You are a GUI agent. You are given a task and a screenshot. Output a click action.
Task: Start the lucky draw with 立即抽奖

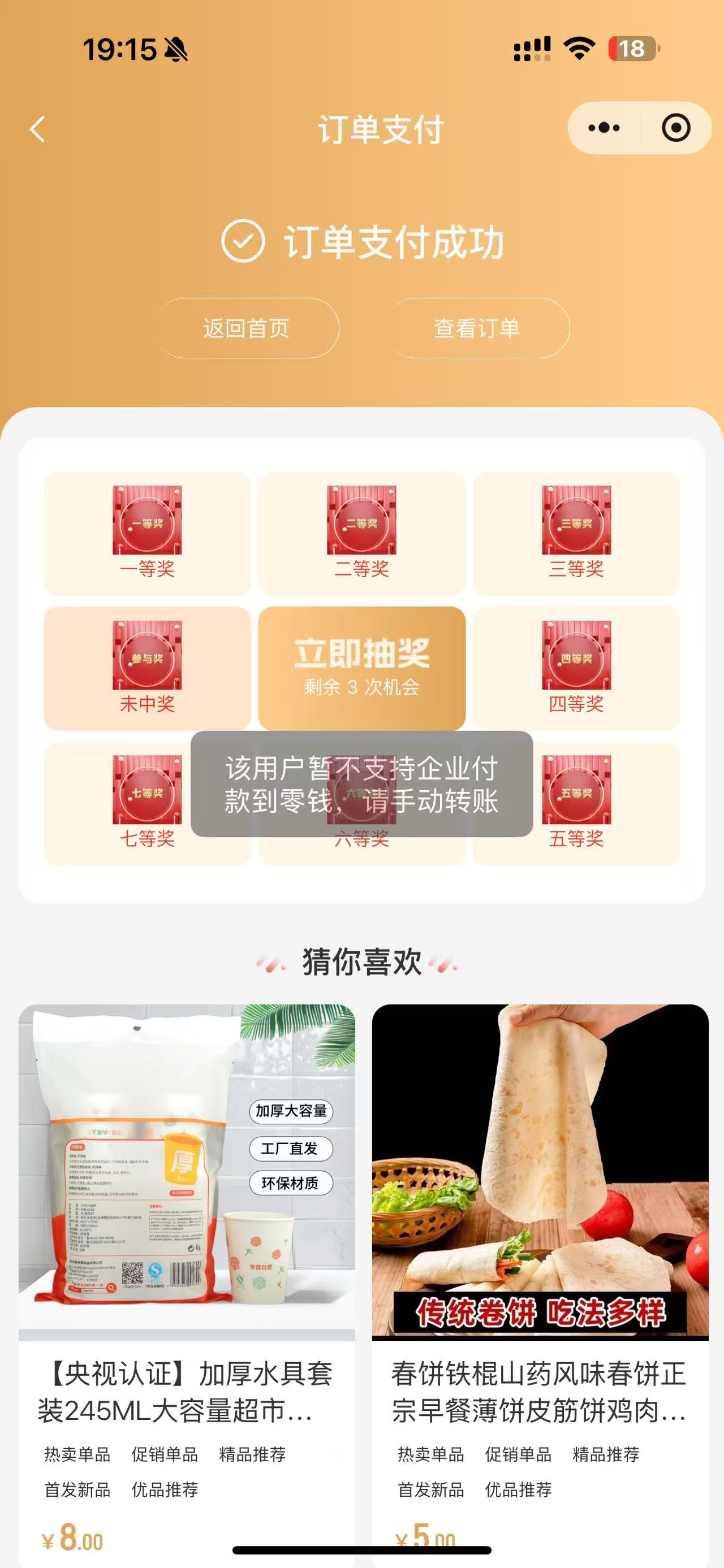pos(361,666)
